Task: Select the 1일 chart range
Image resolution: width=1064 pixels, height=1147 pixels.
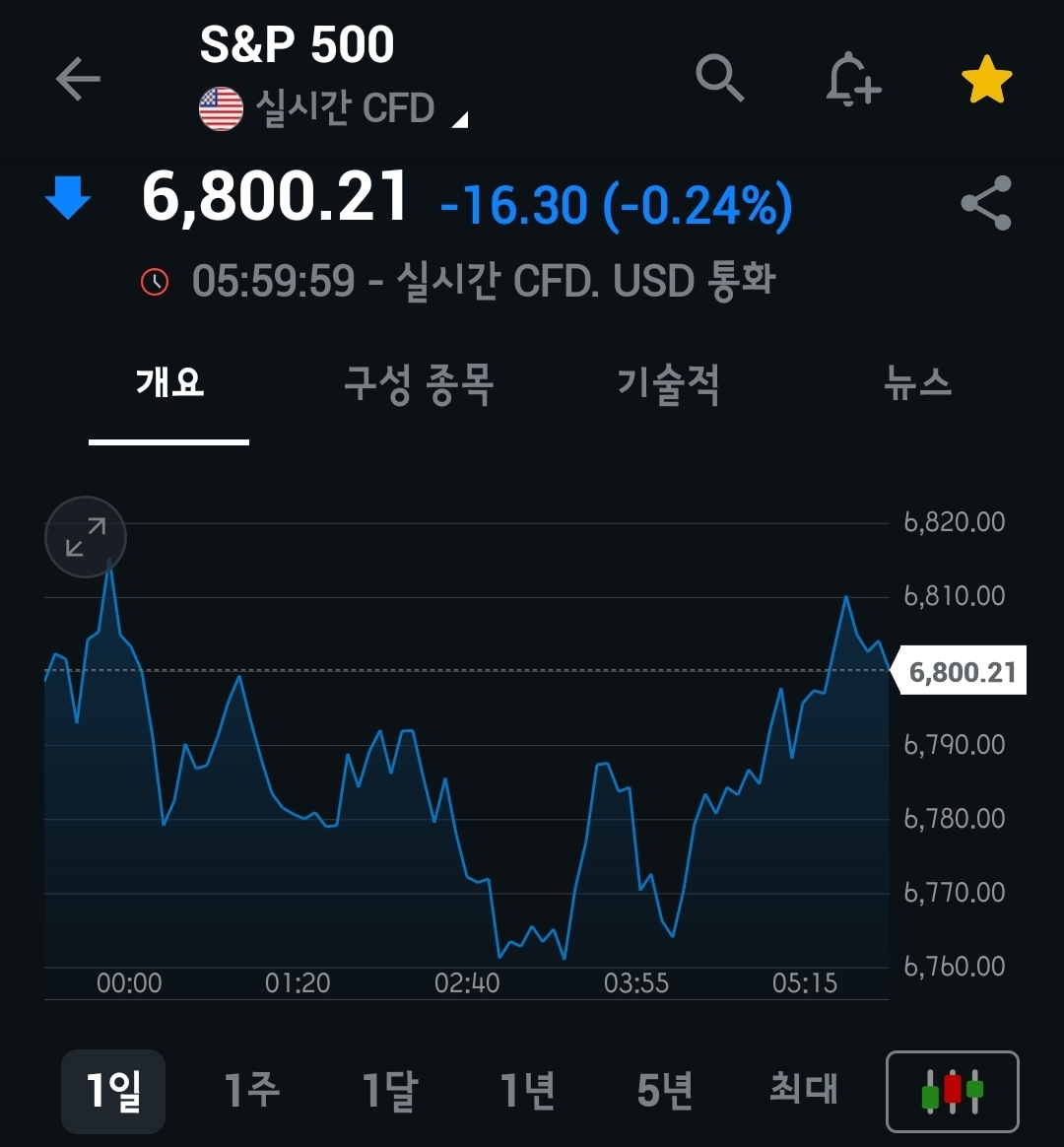Action: point(113,1091)
